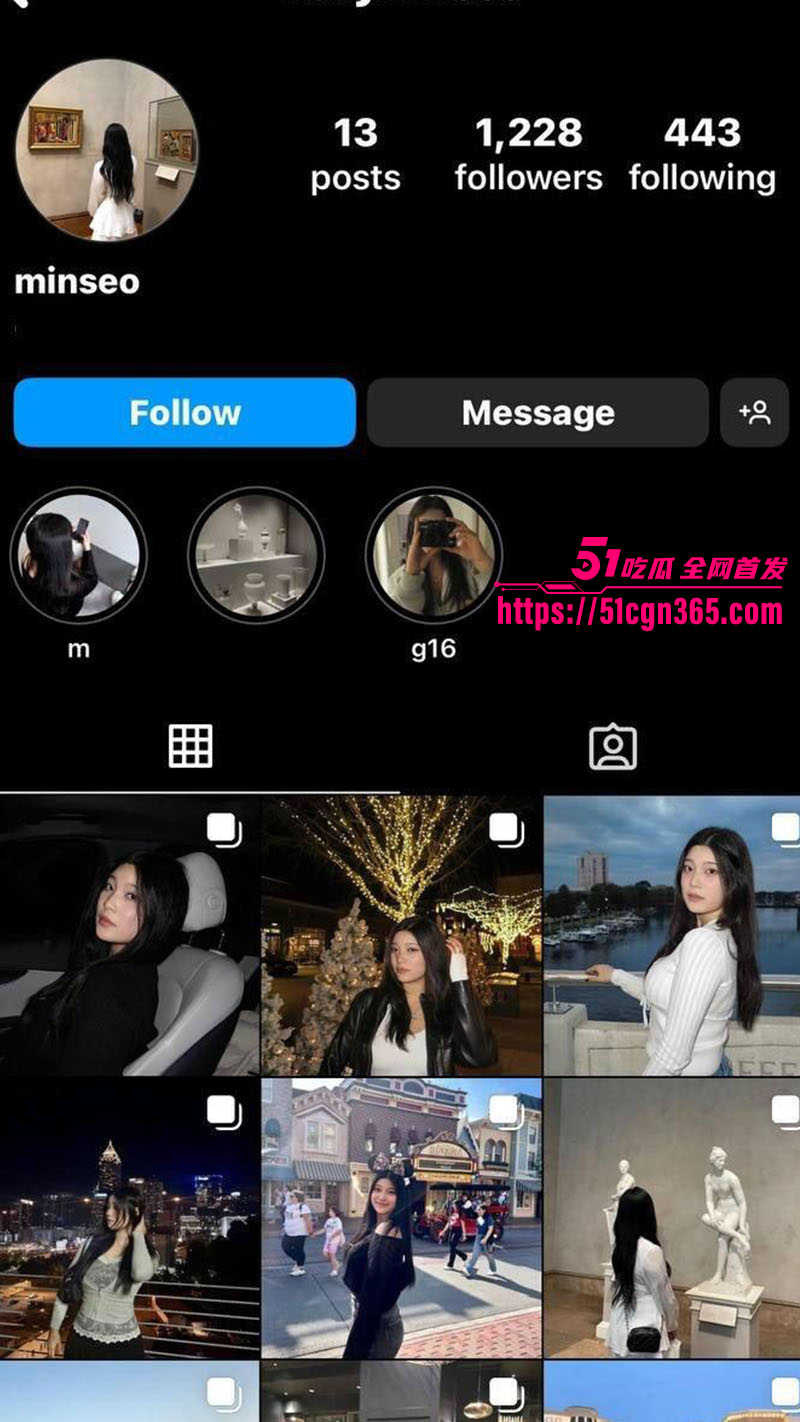The image size is (800, 1422).
Task: Open the profile picture
Action: tap(106, 150)
